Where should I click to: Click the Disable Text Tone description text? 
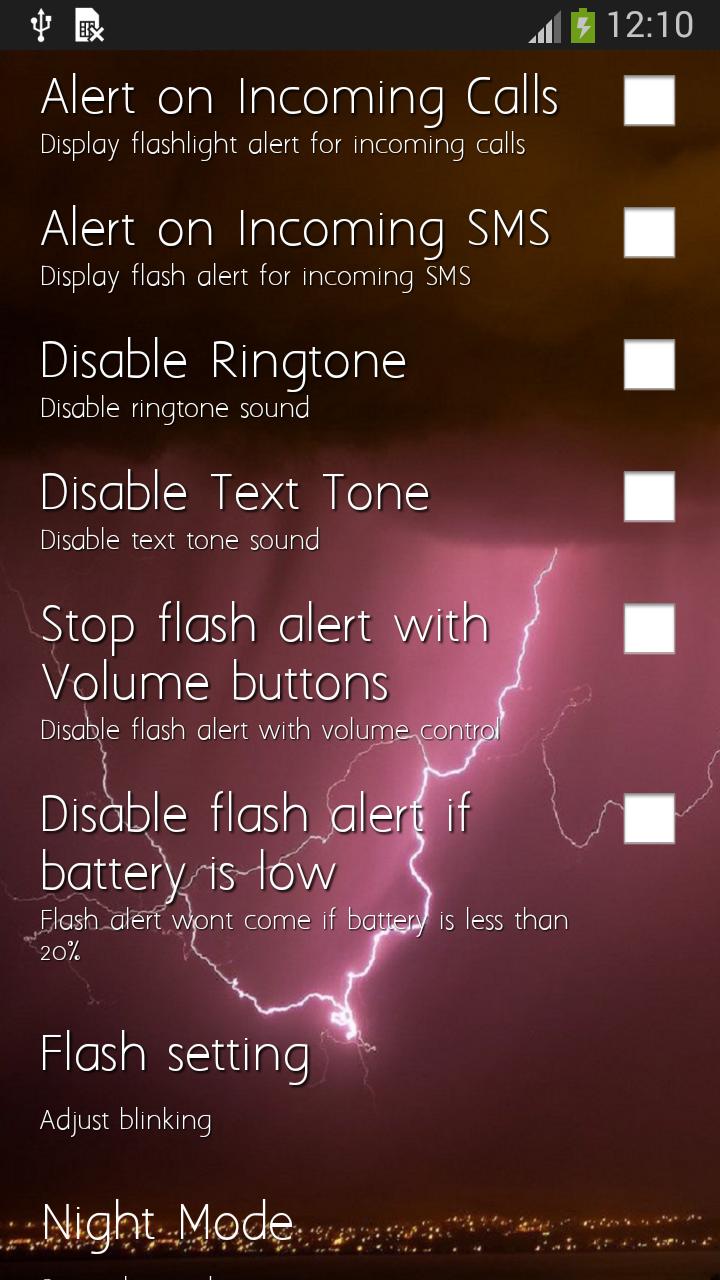[x=178, y=540]
